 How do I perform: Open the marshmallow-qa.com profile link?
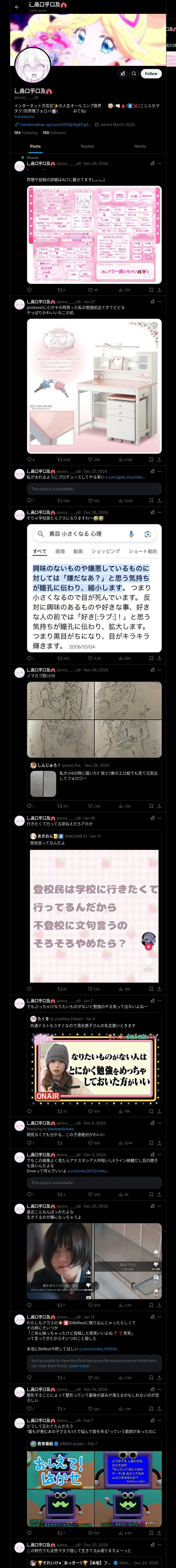click(54, 124)
